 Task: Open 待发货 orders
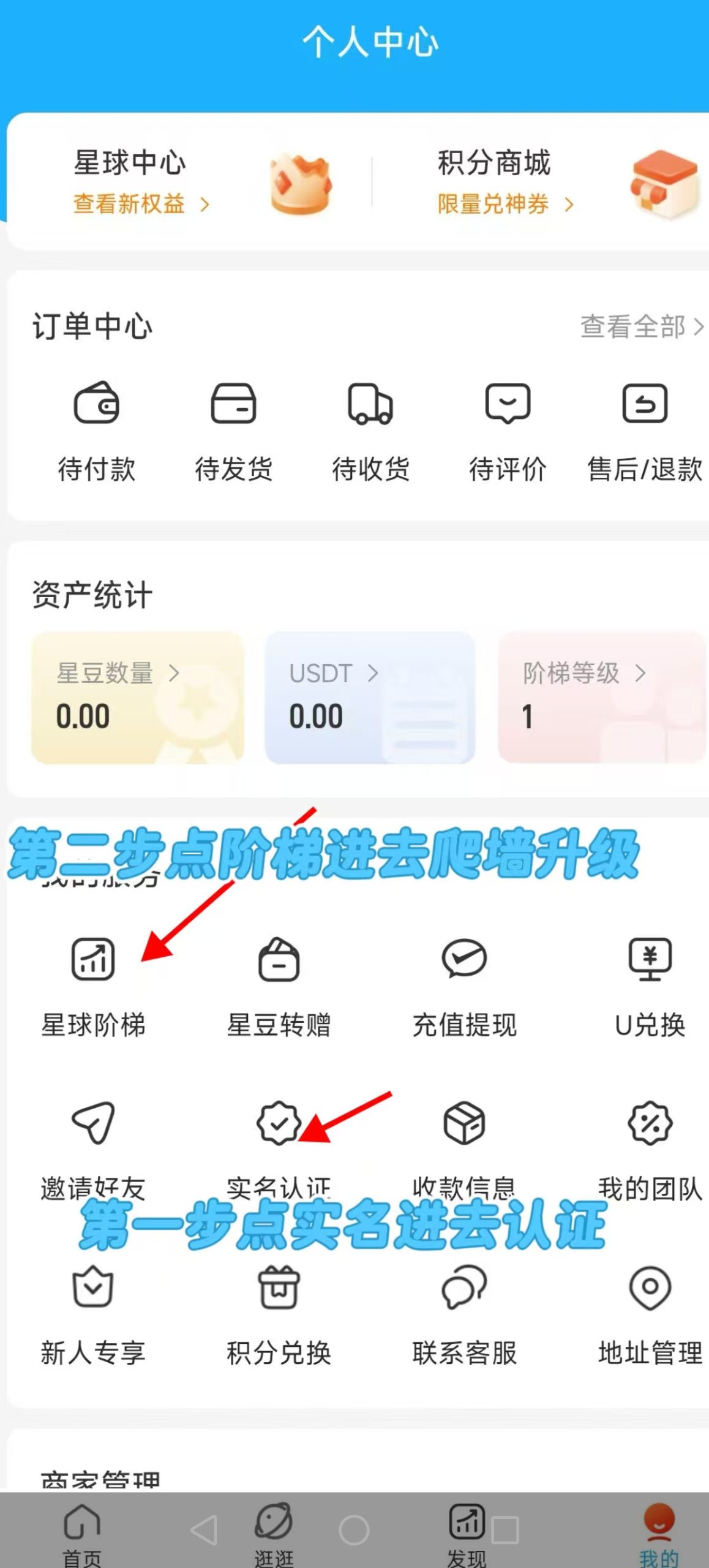233,431
